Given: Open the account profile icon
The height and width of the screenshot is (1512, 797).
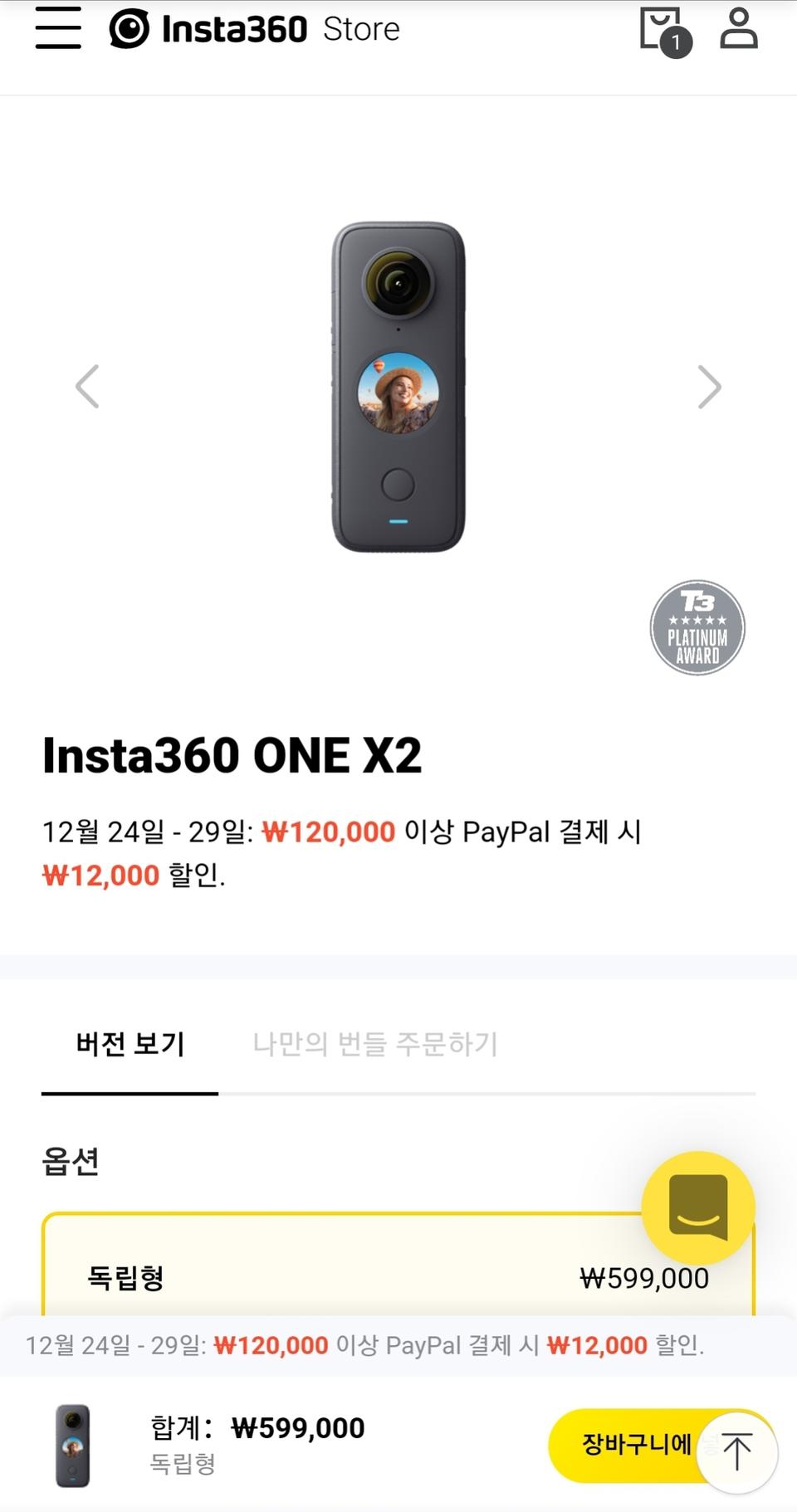Looking at the screenshot, I should (x=737, y=29).
